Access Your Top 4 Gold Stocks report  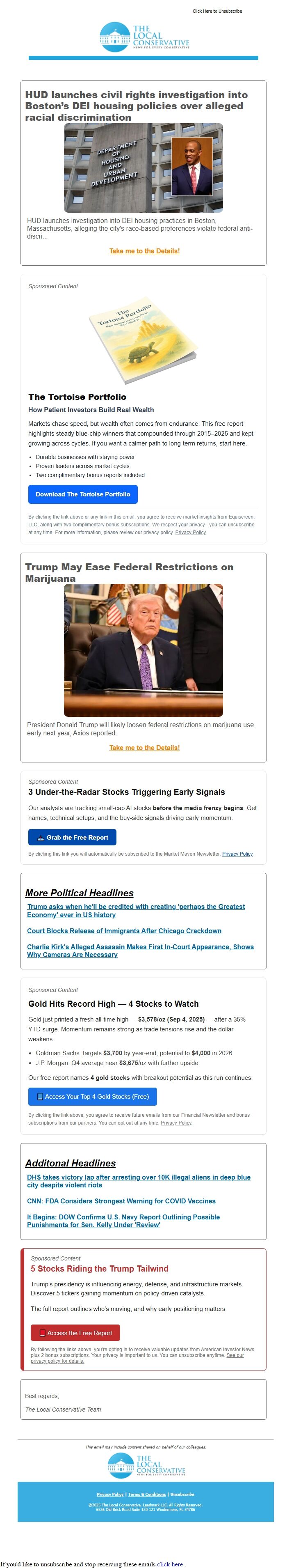tap(92, 1096)
